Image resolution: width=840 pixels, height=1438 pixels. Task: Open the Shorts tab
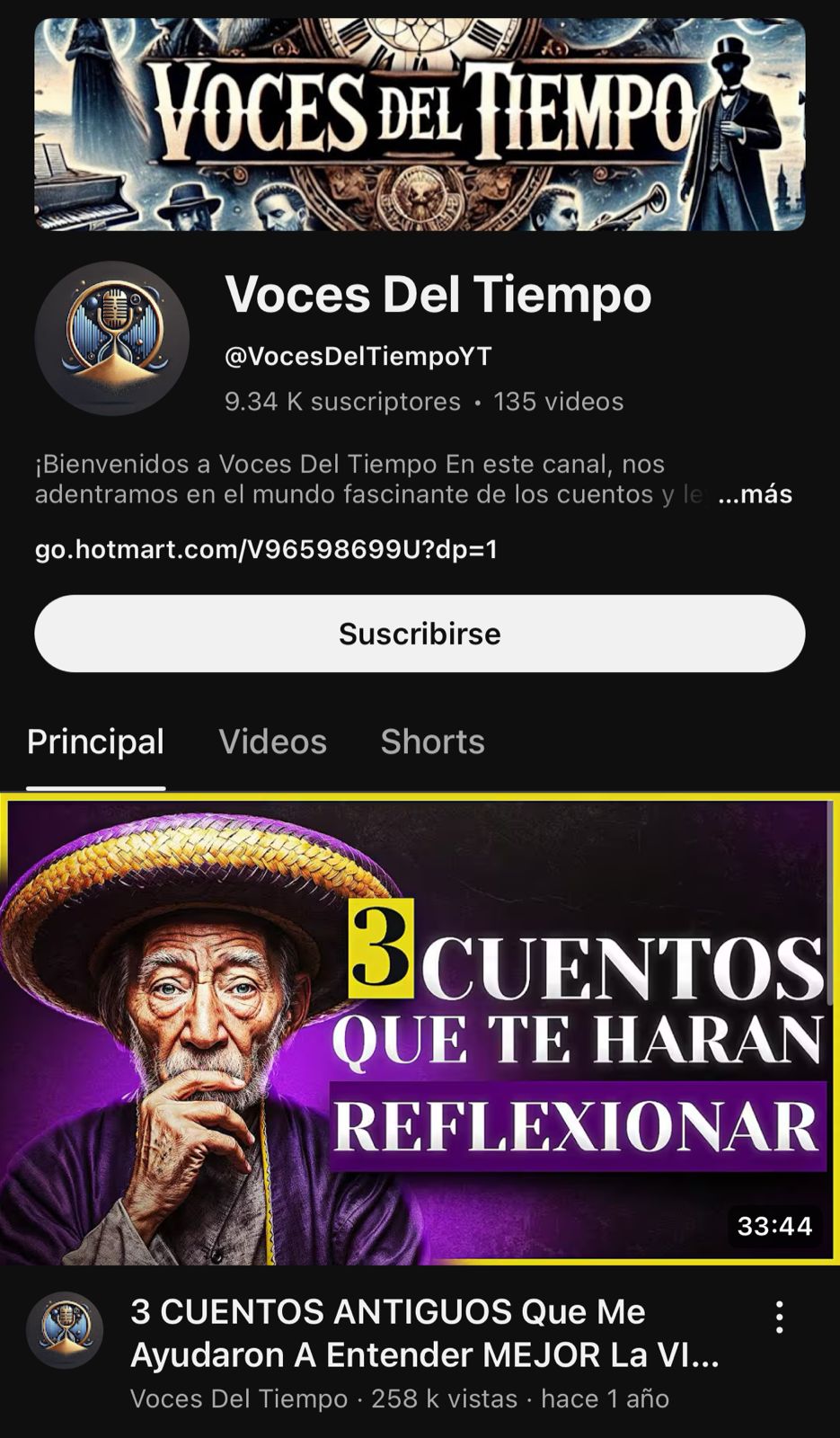(x=432, y=742)
